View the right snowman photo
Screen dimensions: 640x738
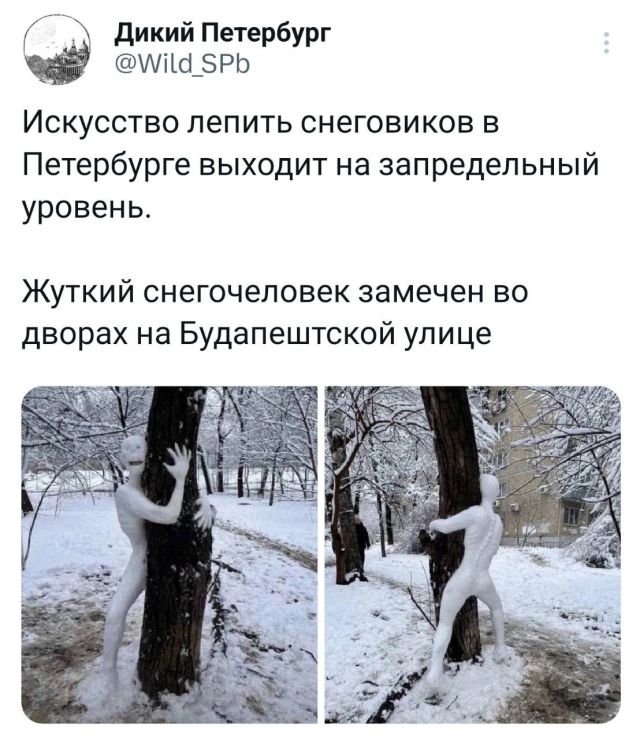472,554
